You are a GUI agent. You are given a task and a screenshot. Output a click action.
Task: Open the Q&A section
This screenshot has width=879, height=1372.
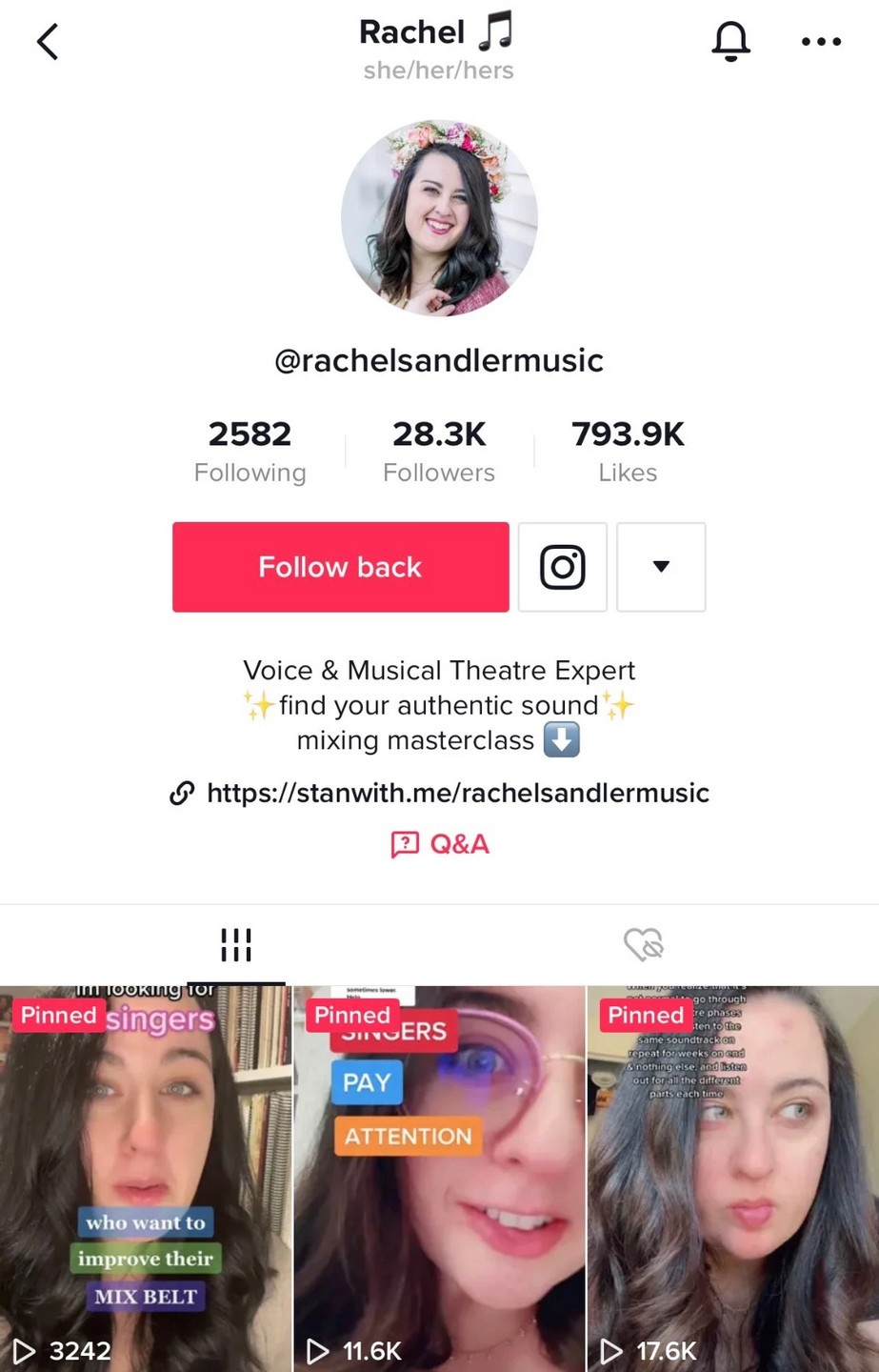(x=440, y=844)
